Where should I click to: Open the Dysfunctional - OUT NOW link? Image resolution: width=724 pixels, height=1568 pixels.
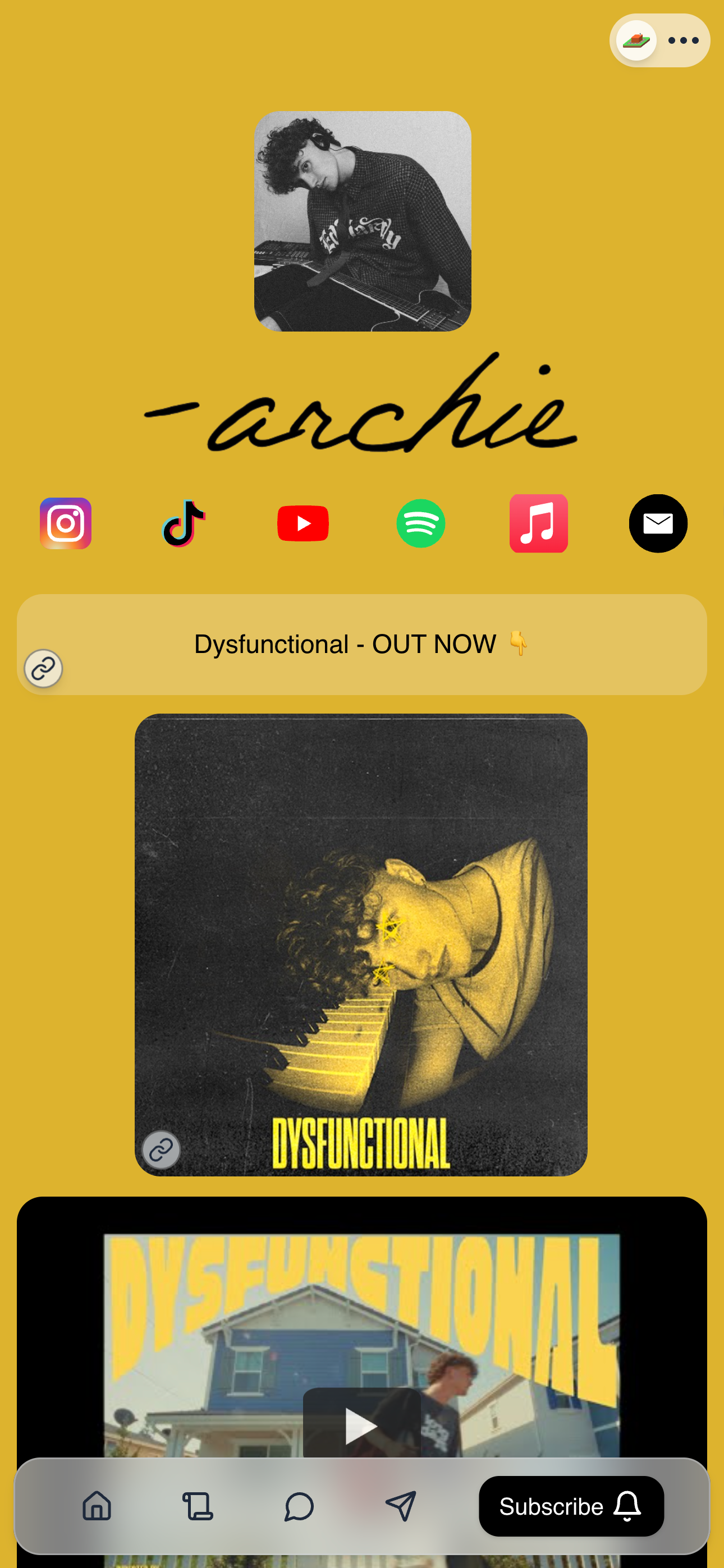[361, 645]
